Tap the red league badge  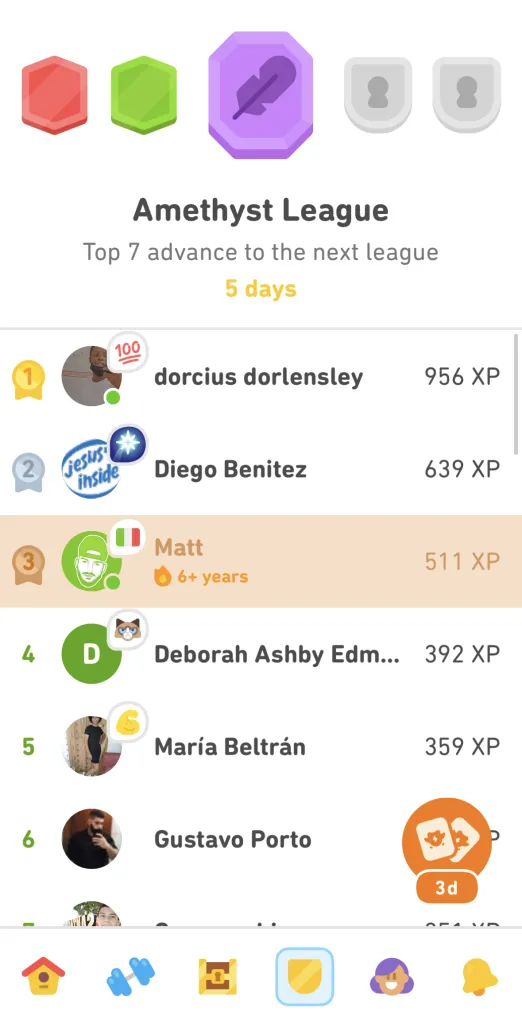[54, 95]
